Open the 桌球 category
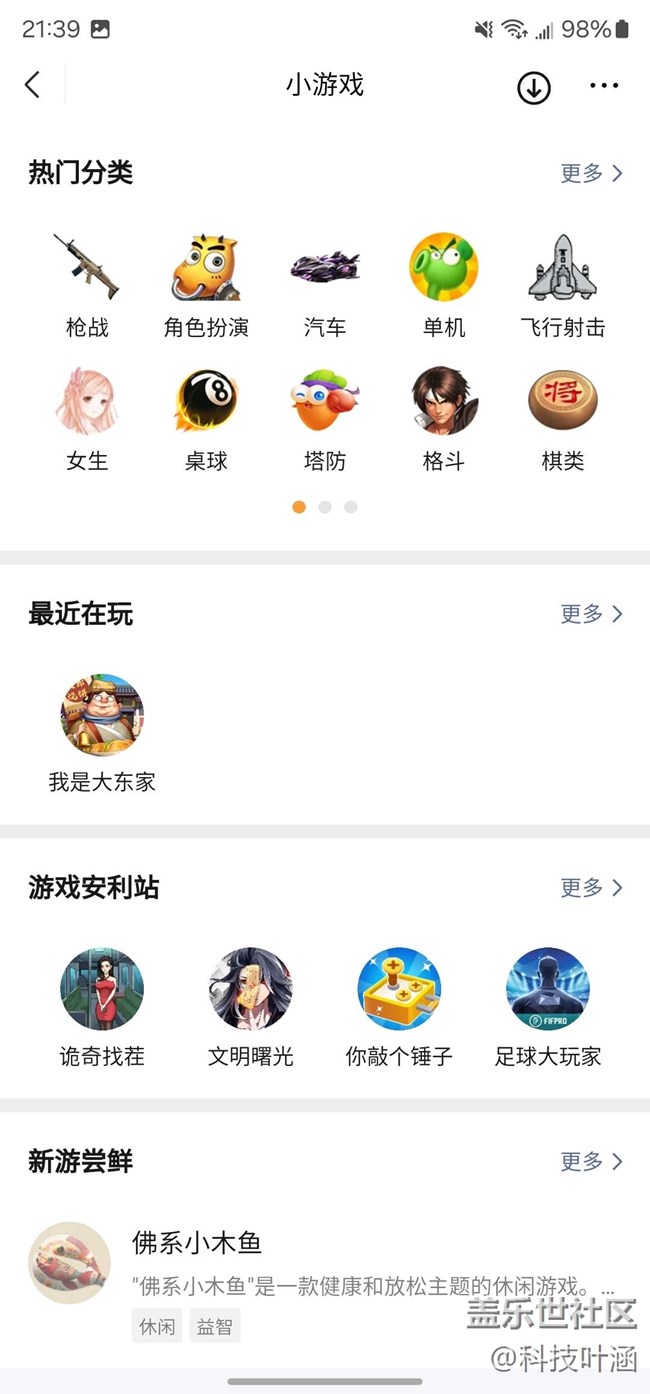Image resolution: width=650 pixels, height=1394 pixels. pyautogui.click(x=206, y=419)
